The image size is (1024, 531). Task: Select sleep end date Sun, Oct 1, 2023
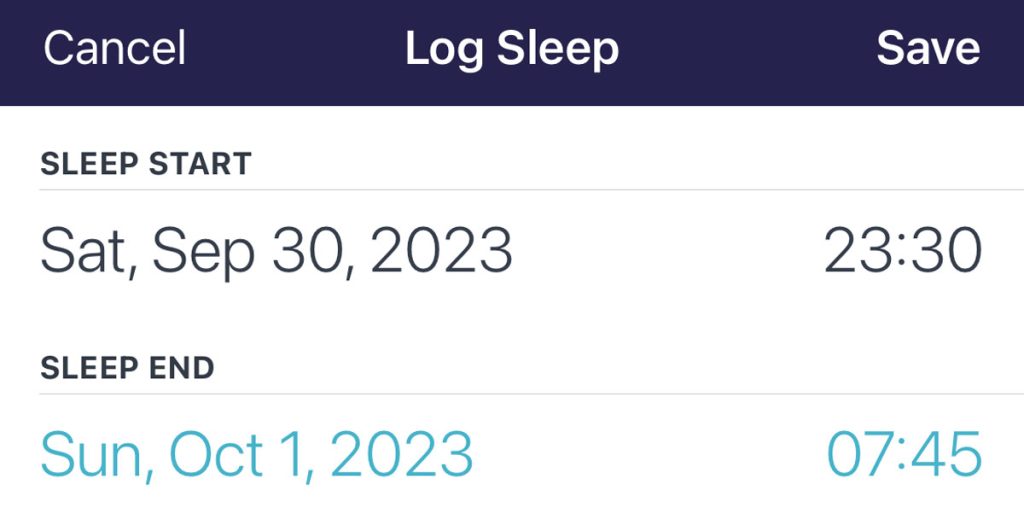point(256,455)
